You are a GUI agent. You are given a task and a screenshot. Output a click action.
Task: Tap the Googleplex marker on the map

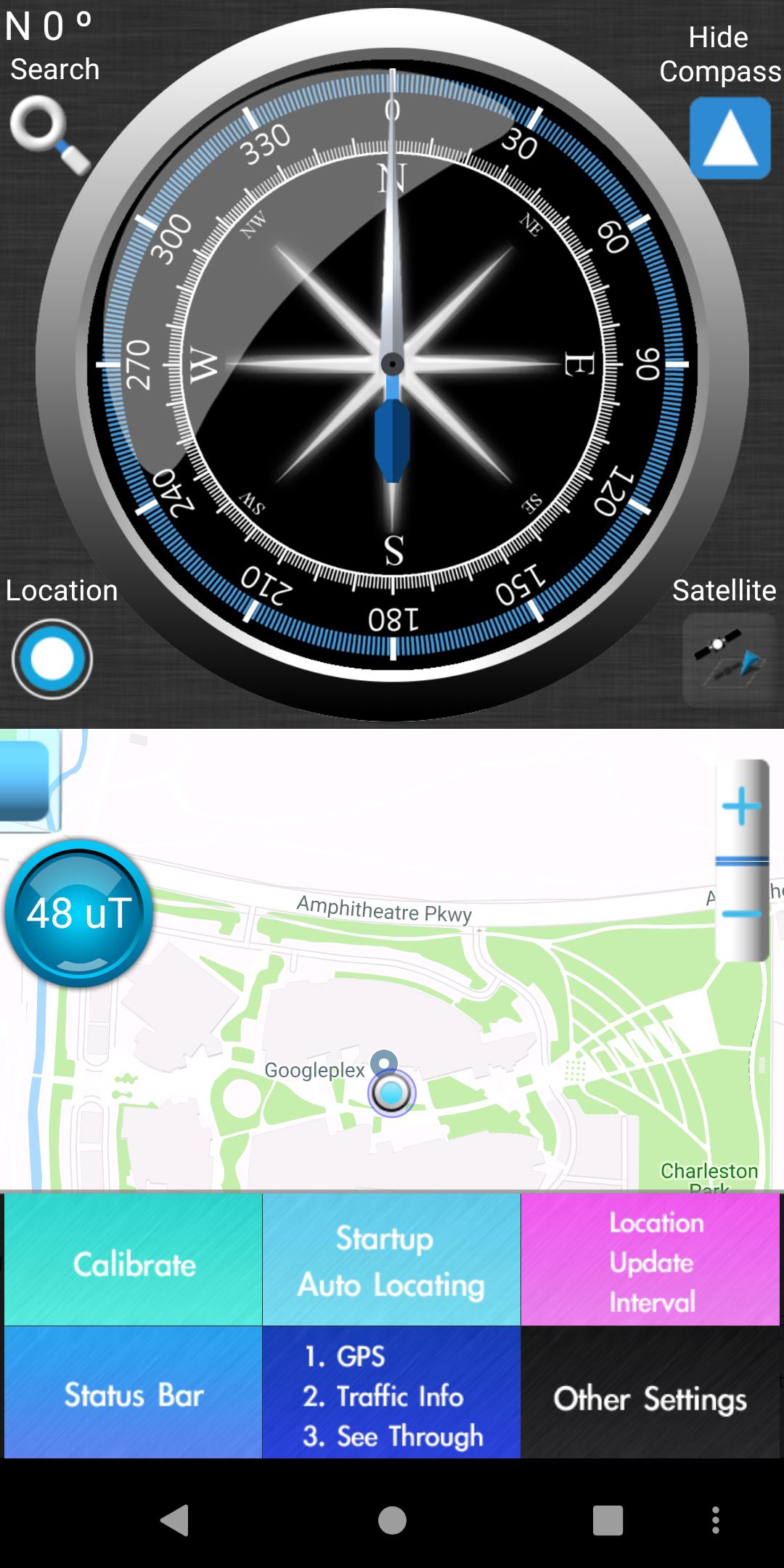(x=384, y=1064)
